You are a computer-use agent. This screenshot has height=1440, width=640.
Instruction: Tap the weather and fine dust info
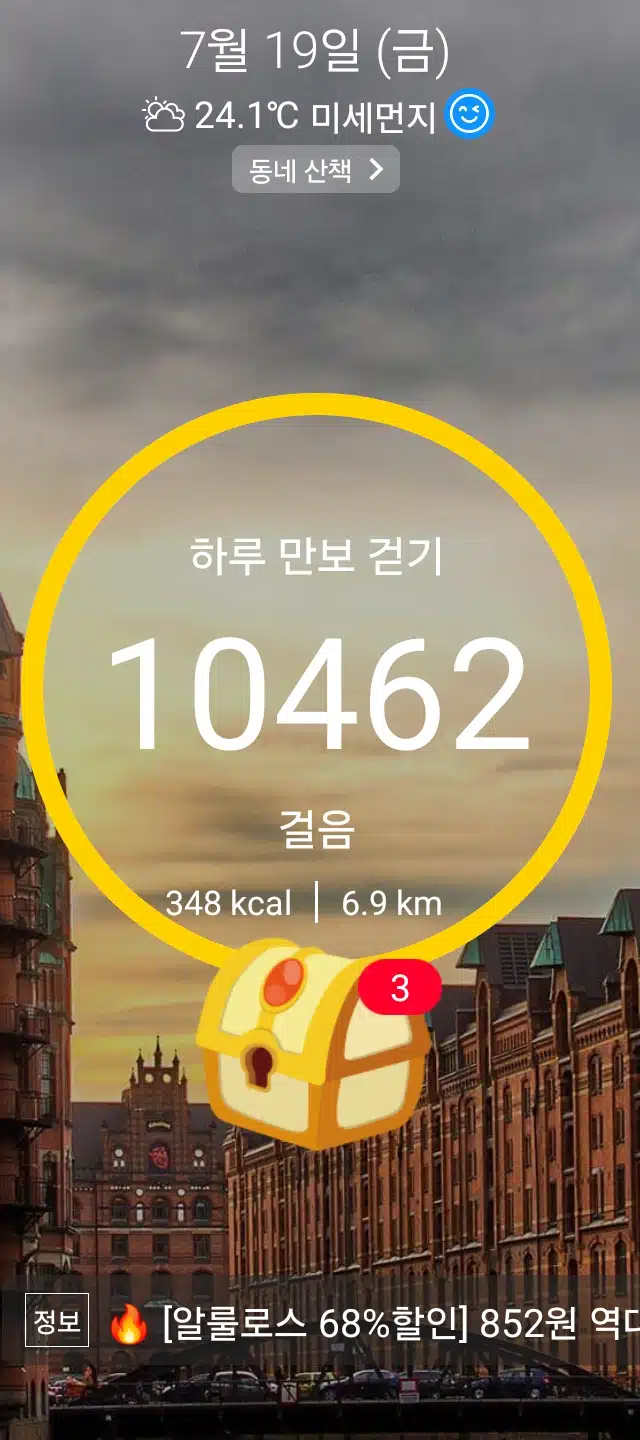tap(318, 116)
